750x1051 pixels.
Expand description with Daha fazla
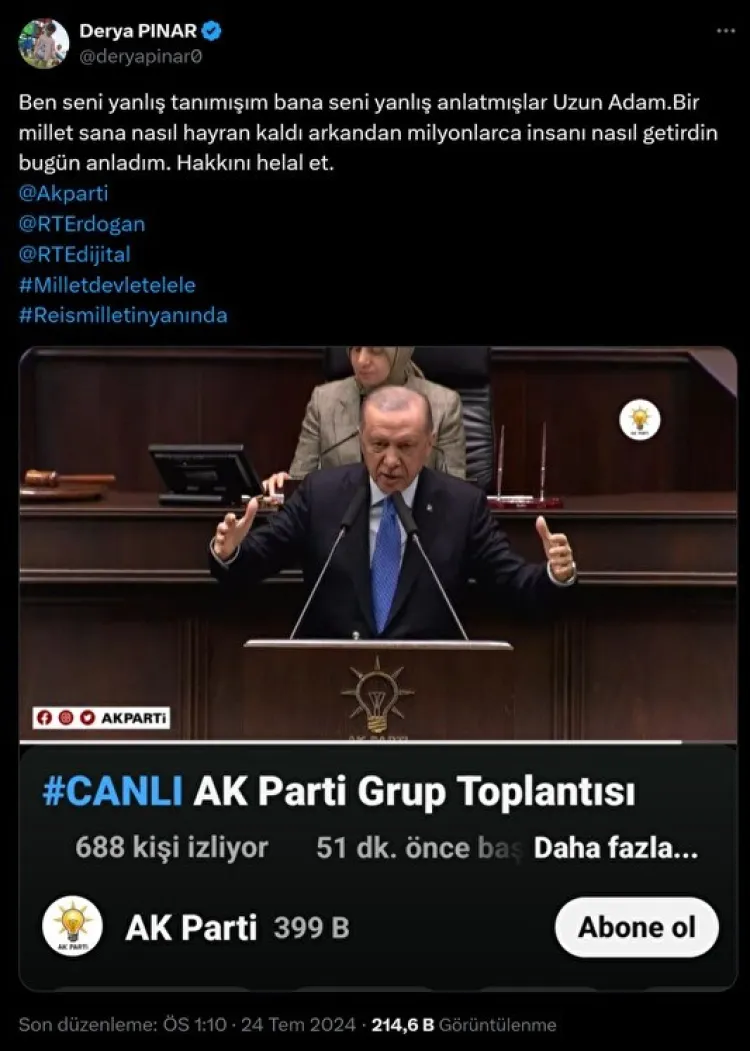(615, 848)
